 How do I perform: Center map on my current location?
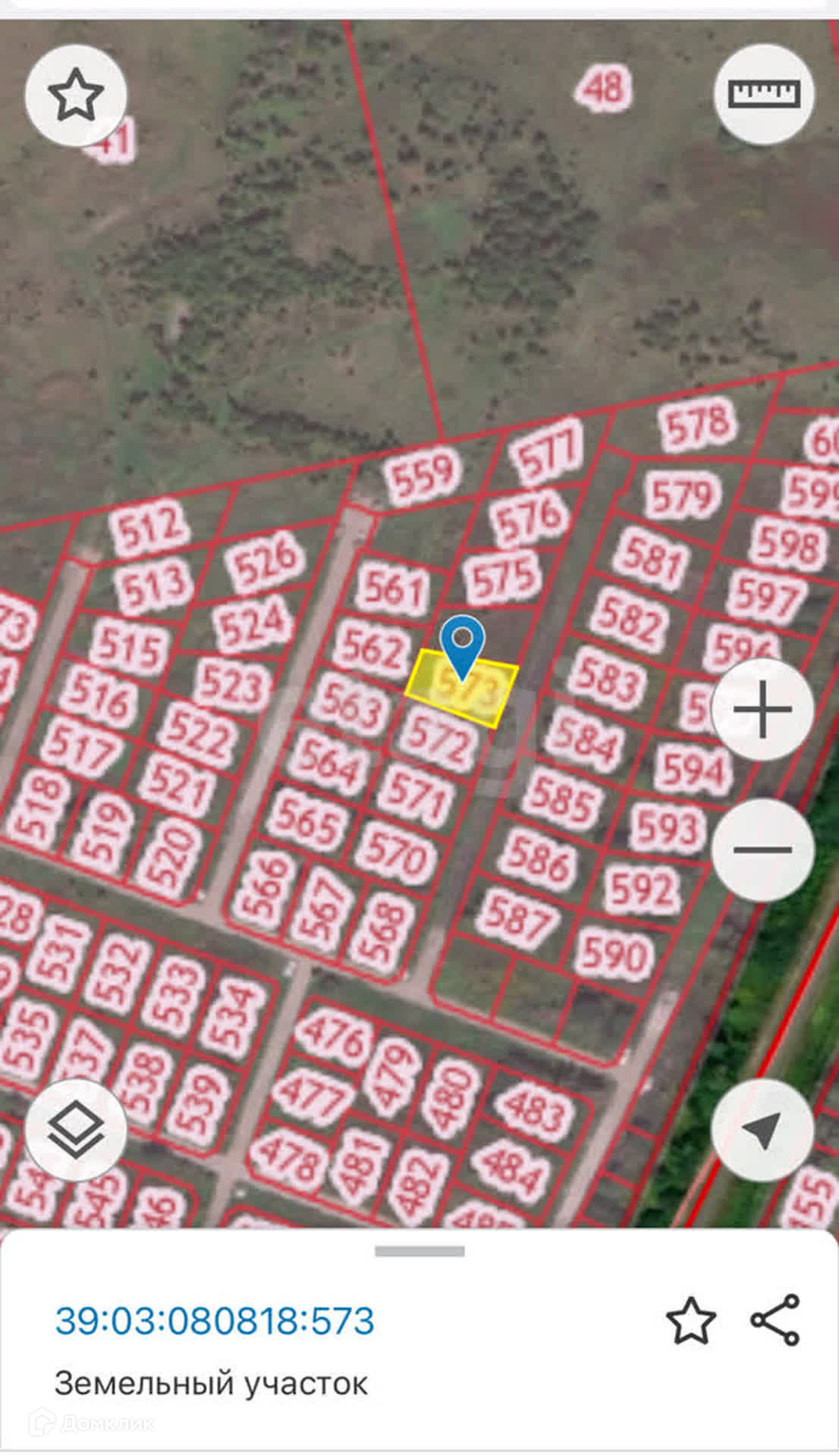pos(763,1130)
